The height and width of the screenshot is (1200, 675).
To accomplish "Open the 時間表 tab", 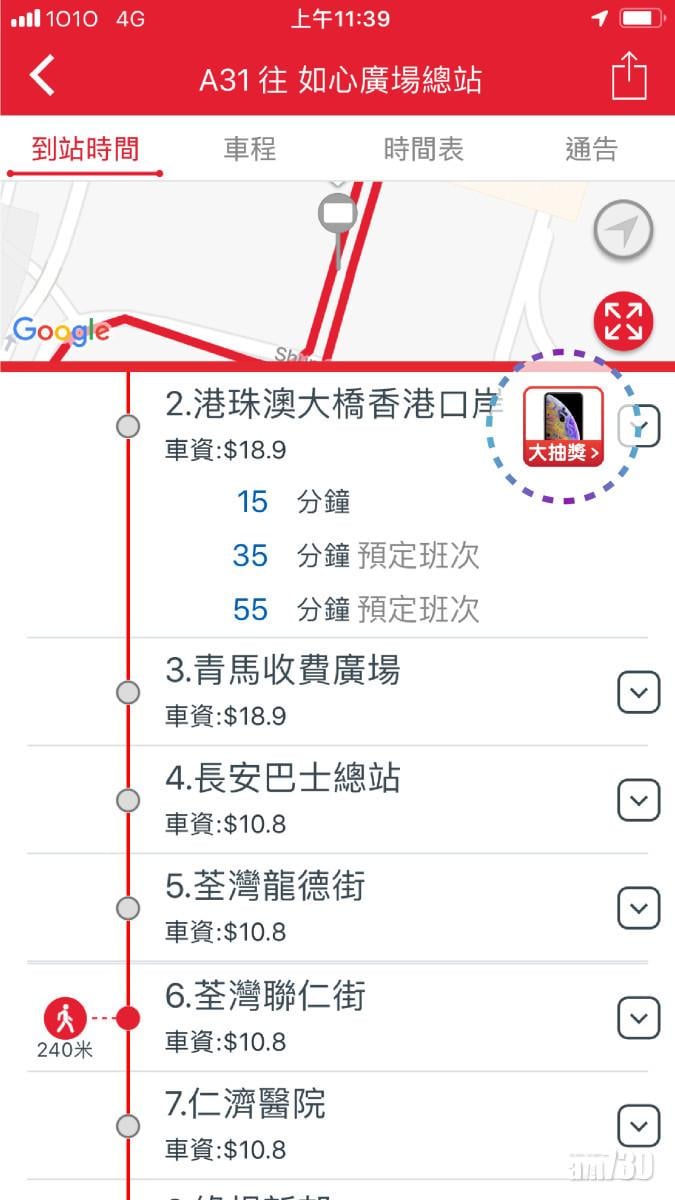I will (x=423, y=150).
